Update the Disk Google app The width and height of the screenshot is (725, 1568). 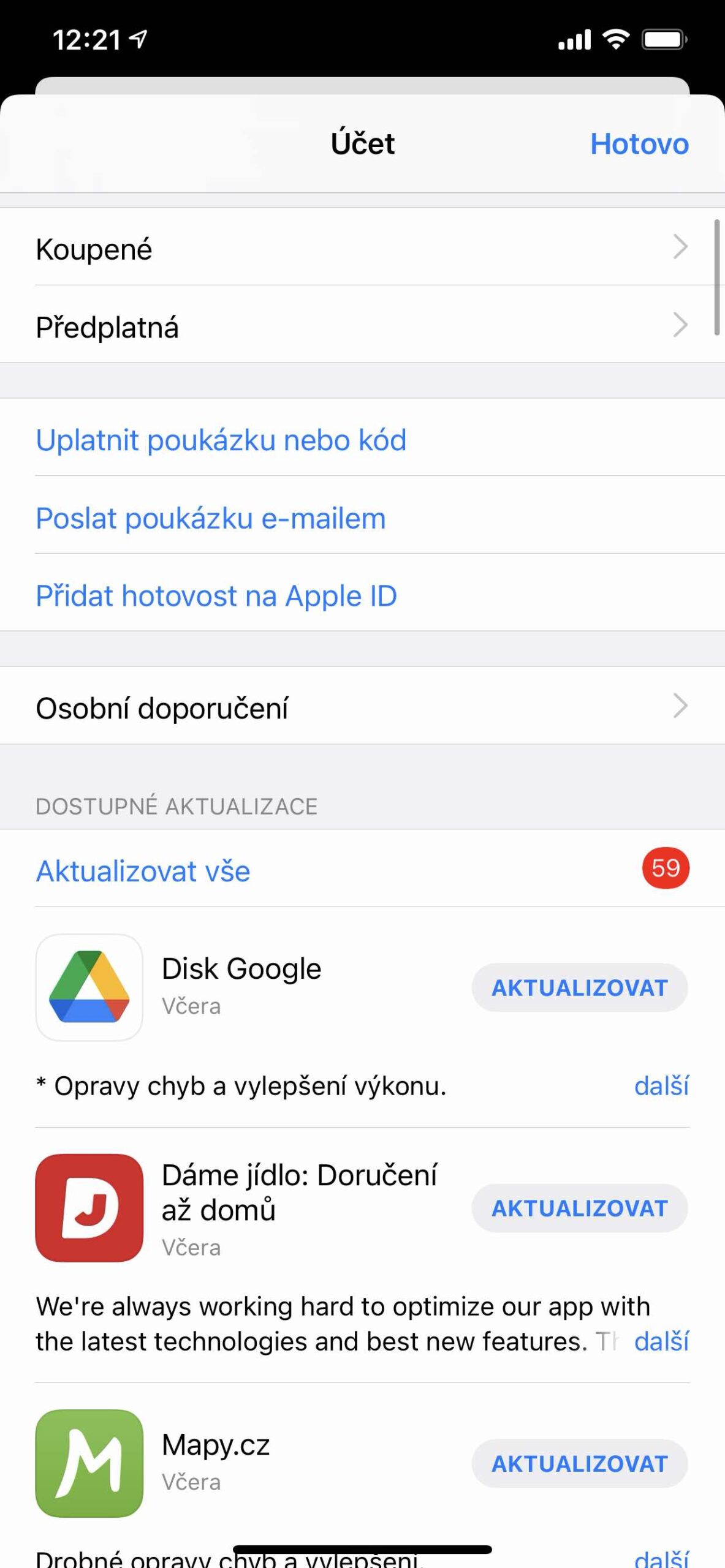pyautogui.click(x=579, y=987)
